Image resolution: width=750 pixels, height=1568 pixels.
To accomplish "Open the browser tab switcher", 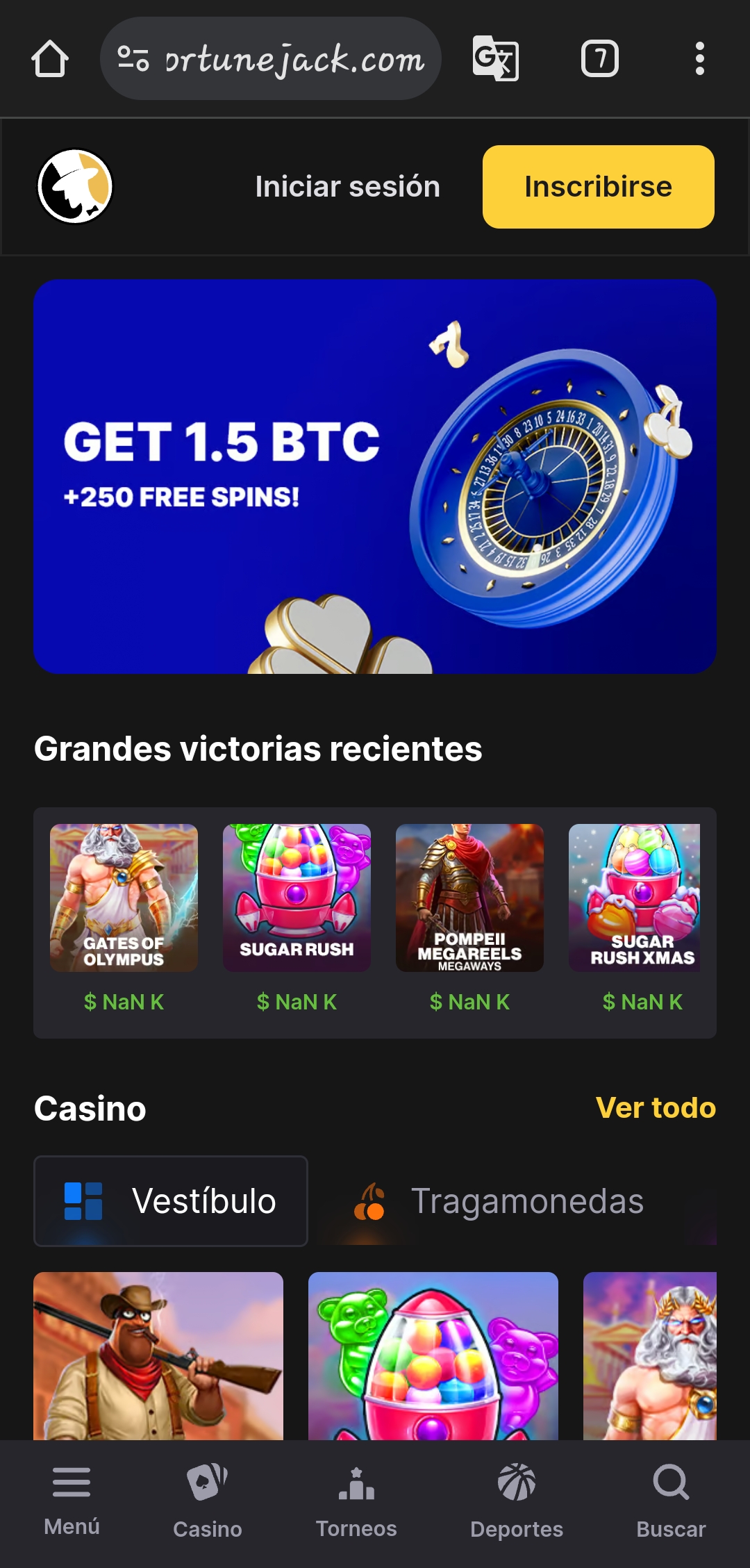I will pyautogui.click(x=600, y=59).
